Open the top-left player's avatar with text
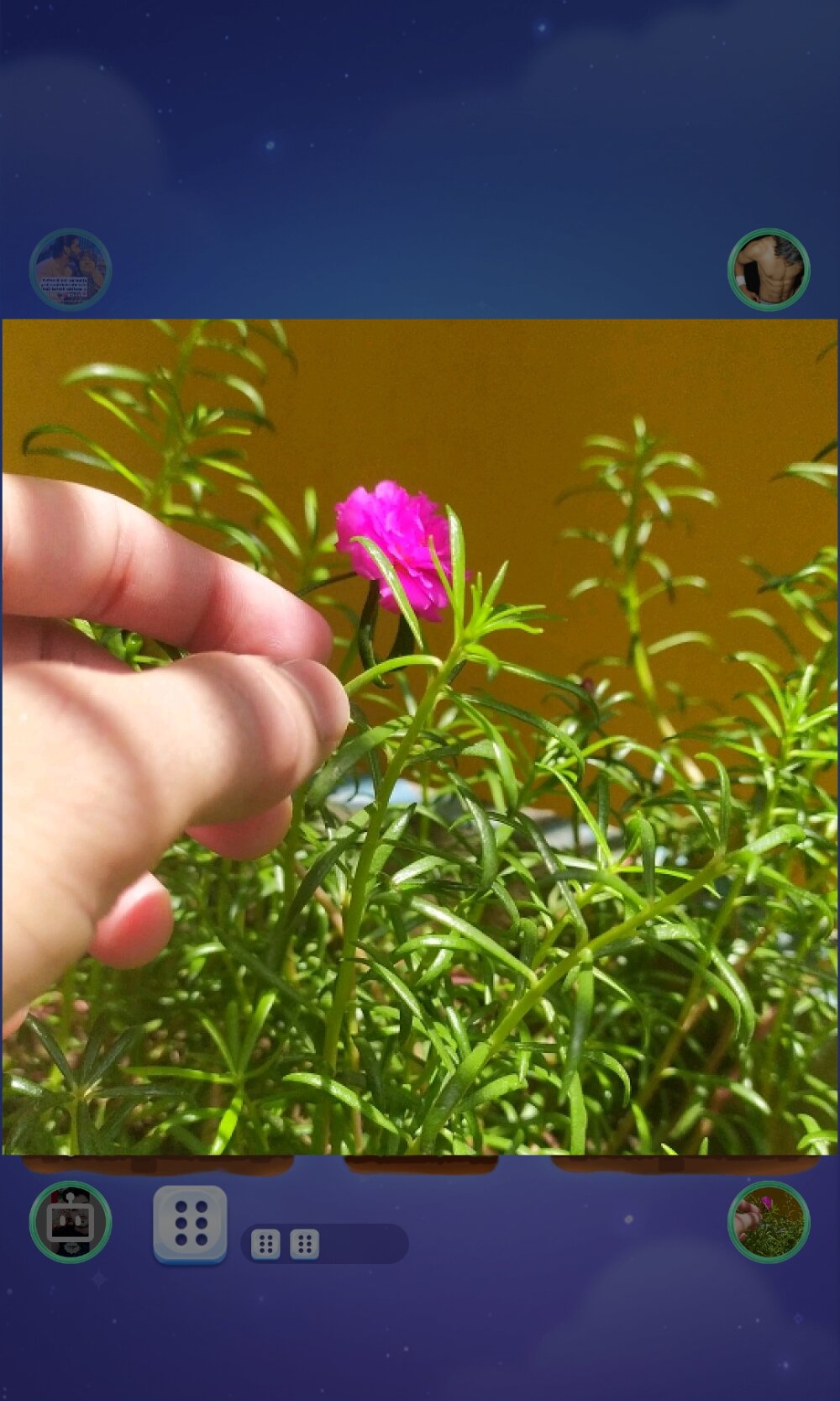Image resolution: width=840 pixels, height=1401 pixels. [x=71, y=270]
